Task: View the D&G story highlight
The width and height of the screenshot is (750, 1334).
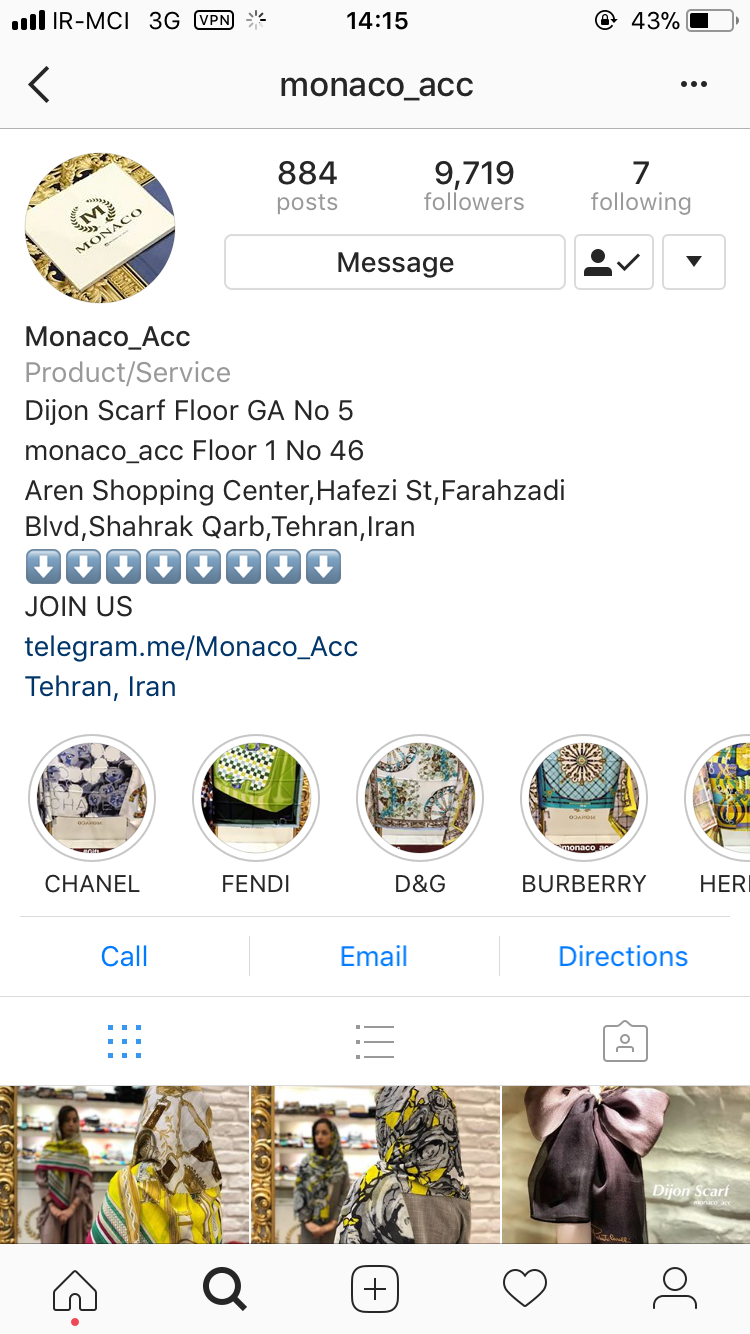Action: point(420,798)
